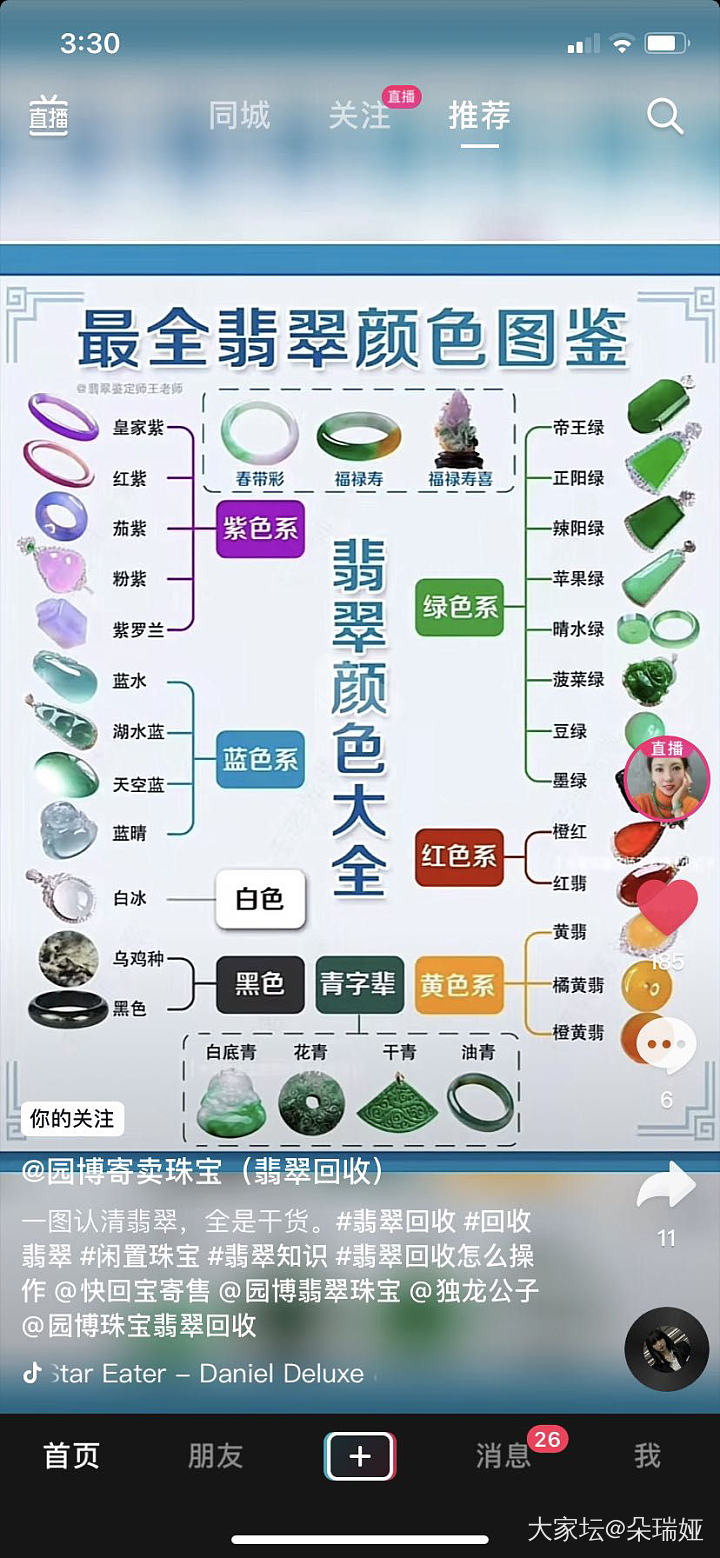Open the live streaming icon at top left
This screenshot has width=720, height=1558.
pyautogui.click(x=48, y=117)
